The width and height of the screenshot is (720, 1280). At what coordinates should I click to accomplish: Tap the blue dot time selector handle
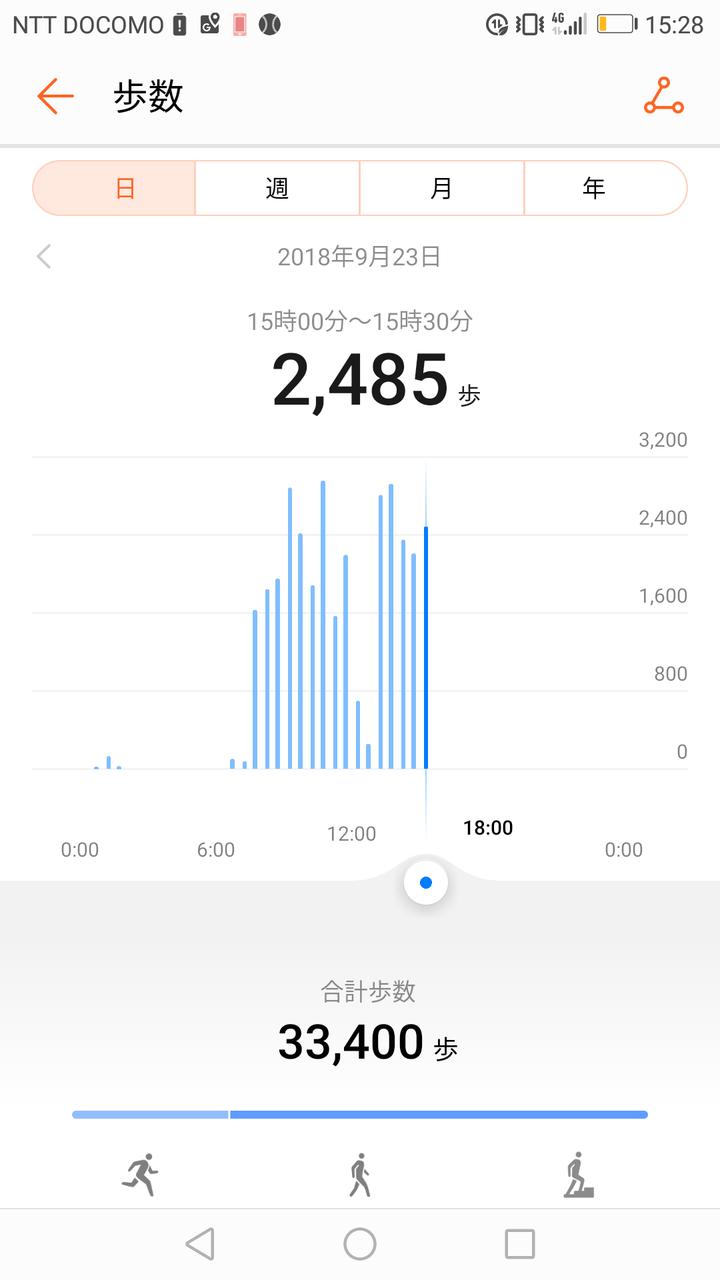[x=426, y=883]
